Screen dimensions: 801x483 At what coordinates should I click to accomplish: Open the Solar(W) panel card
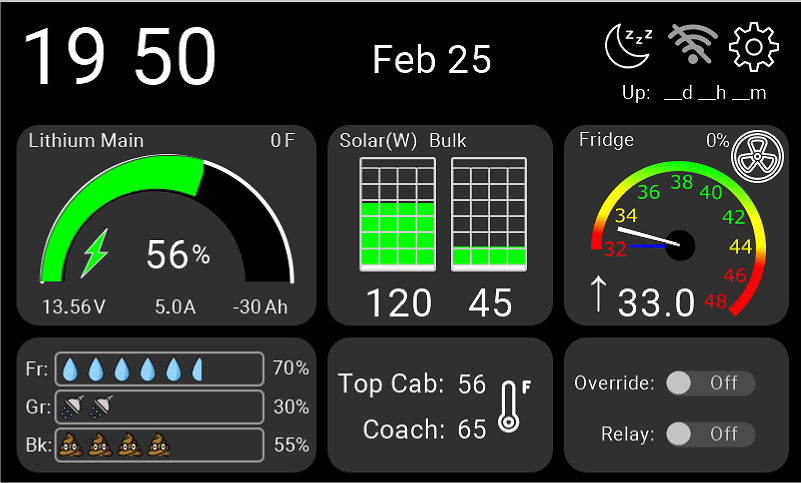point(440,225)
